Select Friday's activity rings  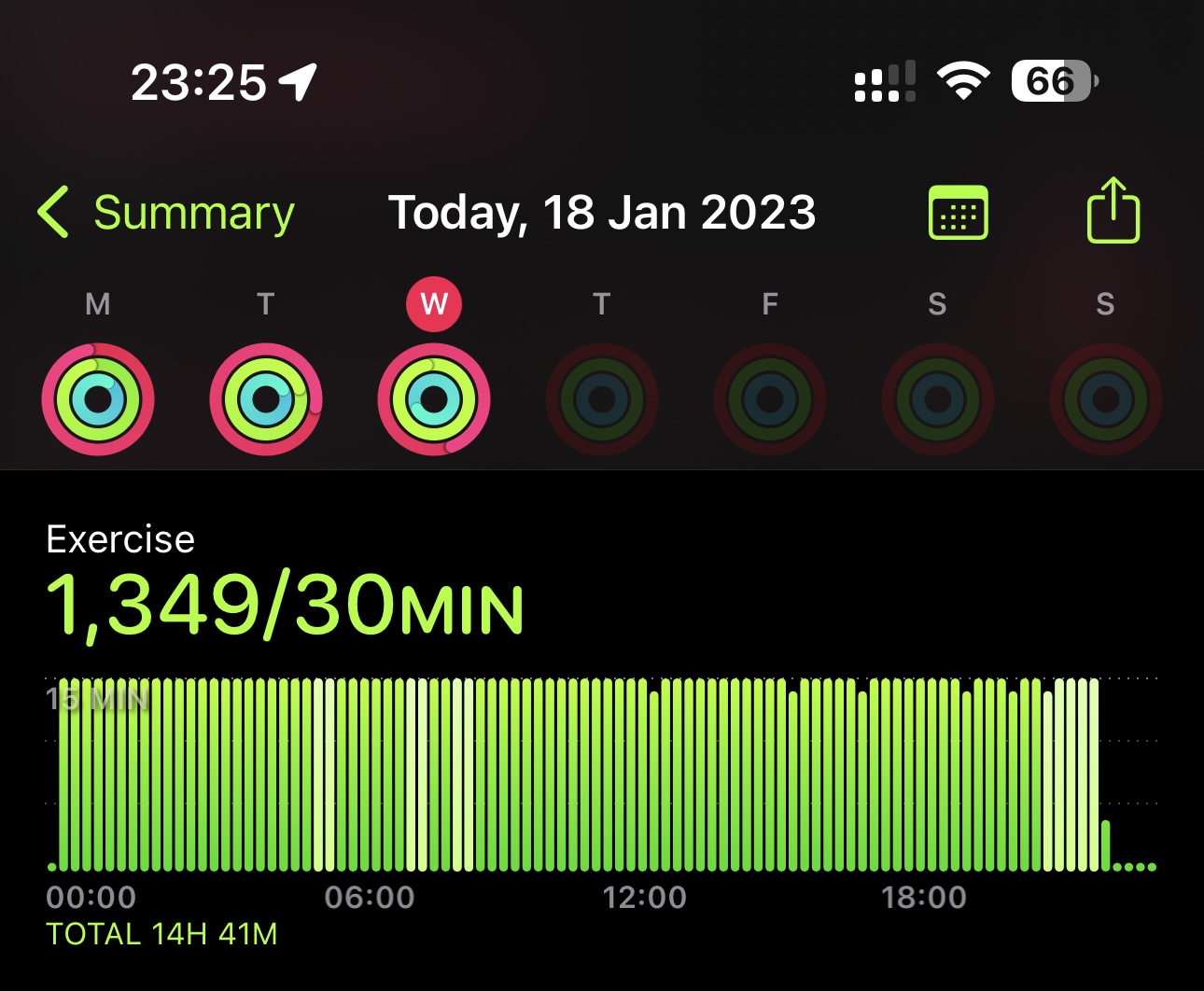coord(770,399)
